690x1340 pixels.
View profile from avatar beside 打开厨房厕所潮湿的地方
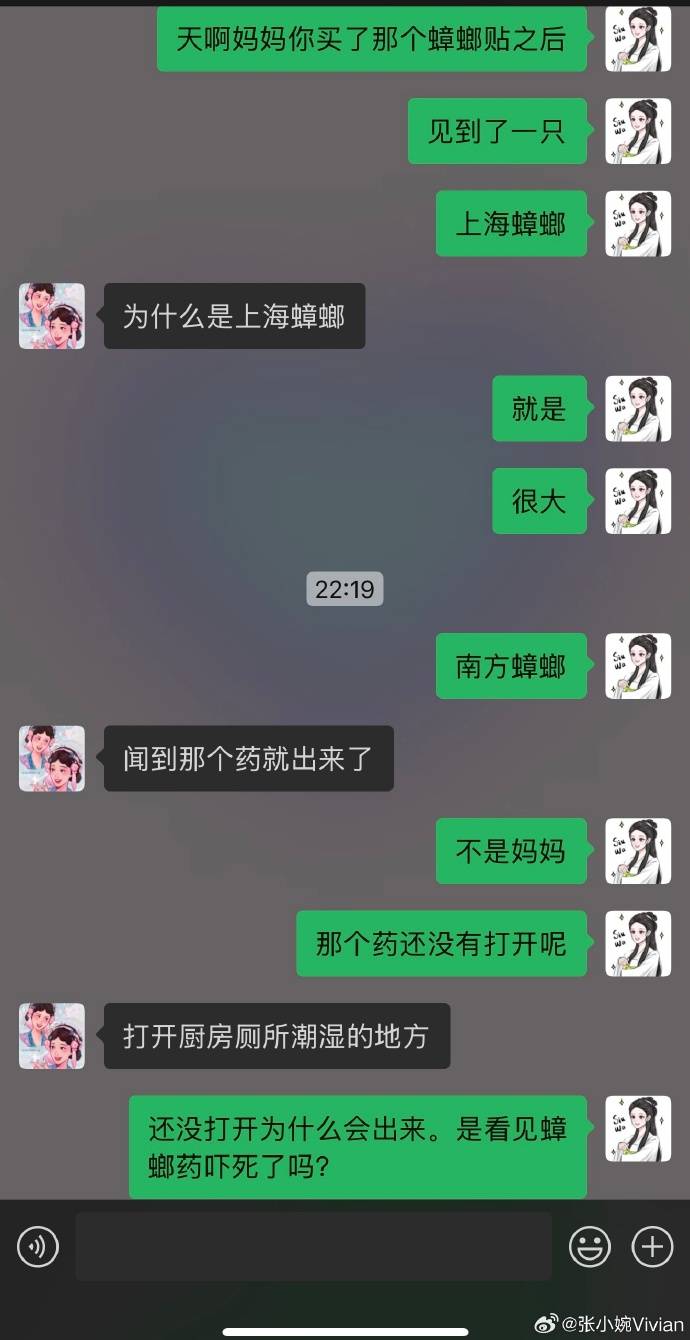coord(52,1036)
